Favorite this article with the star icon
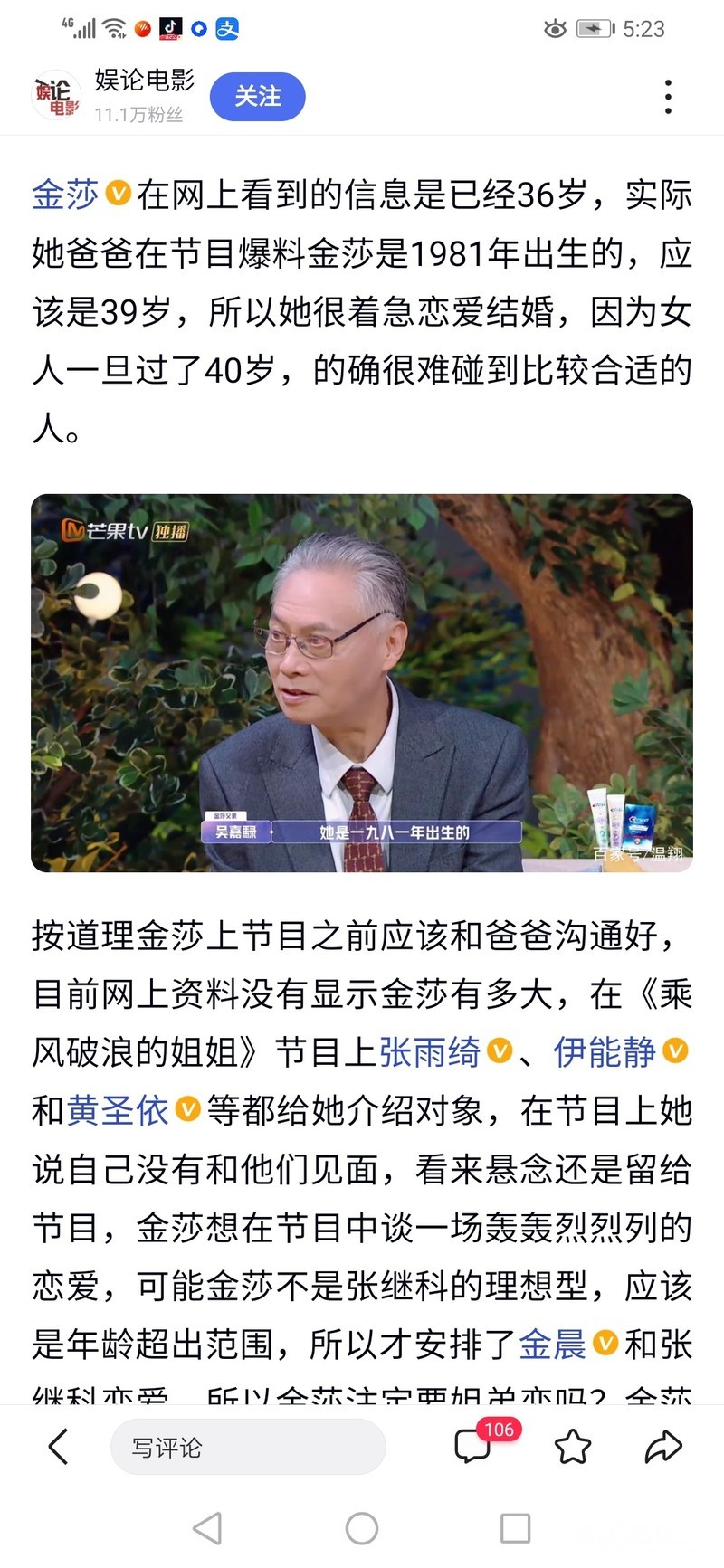Viewport: 724px width, 1568px height. 573,1448
